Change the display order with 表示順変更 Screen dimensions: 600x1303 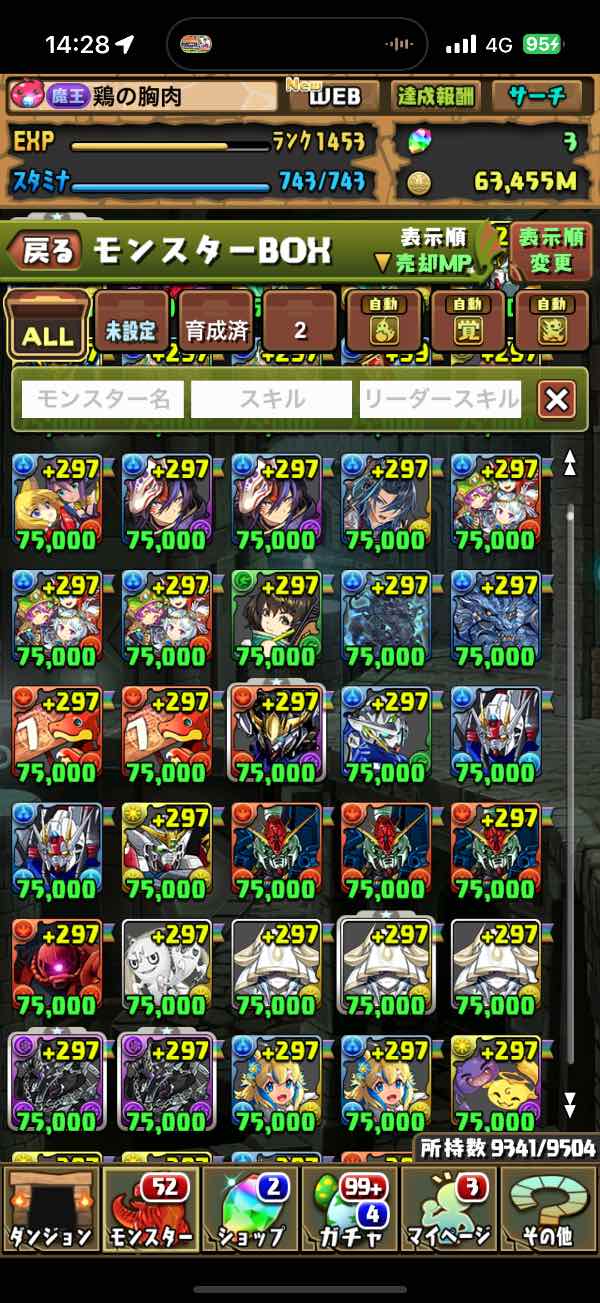point(550,250)
